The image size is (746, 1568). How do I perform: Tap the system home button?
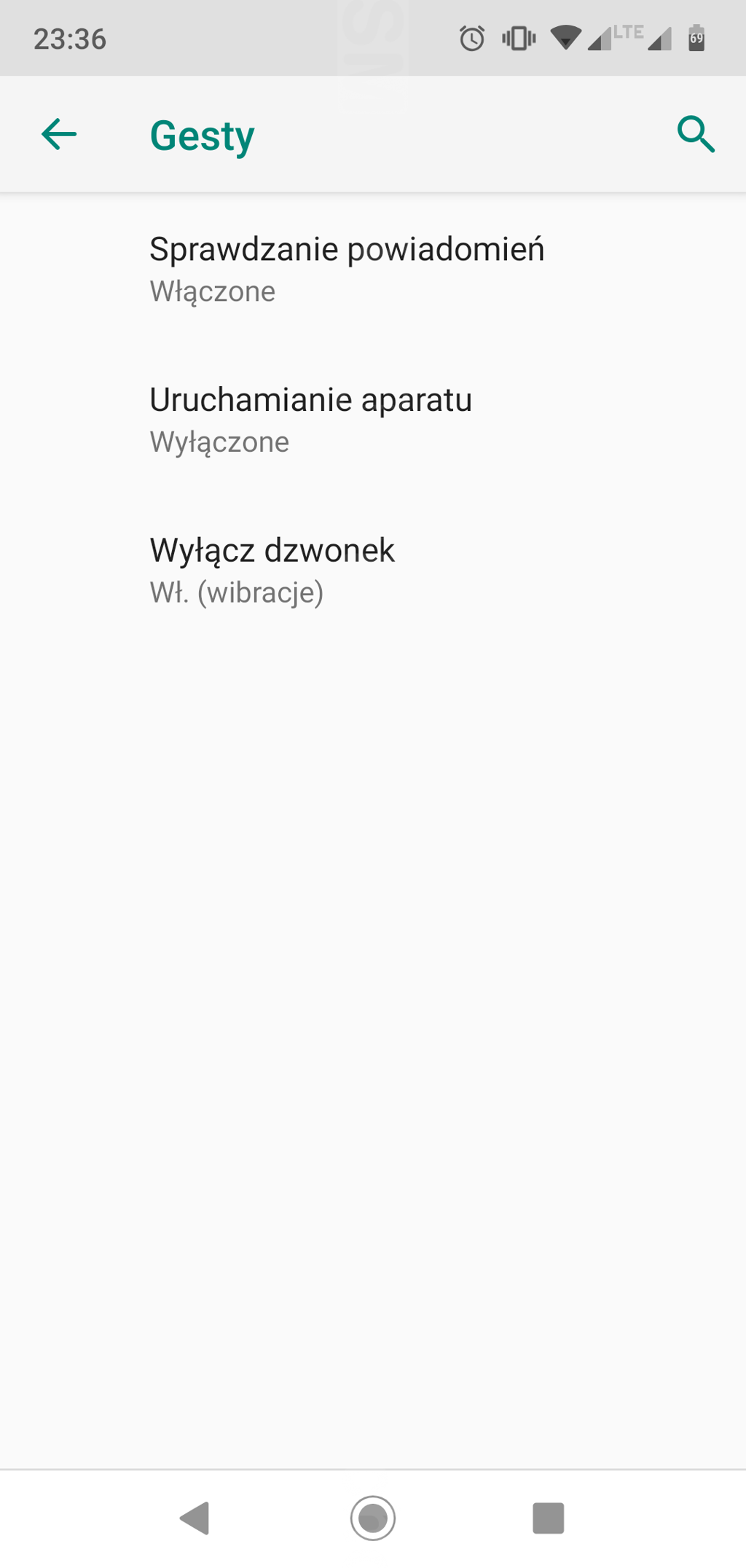point(373,1518)
